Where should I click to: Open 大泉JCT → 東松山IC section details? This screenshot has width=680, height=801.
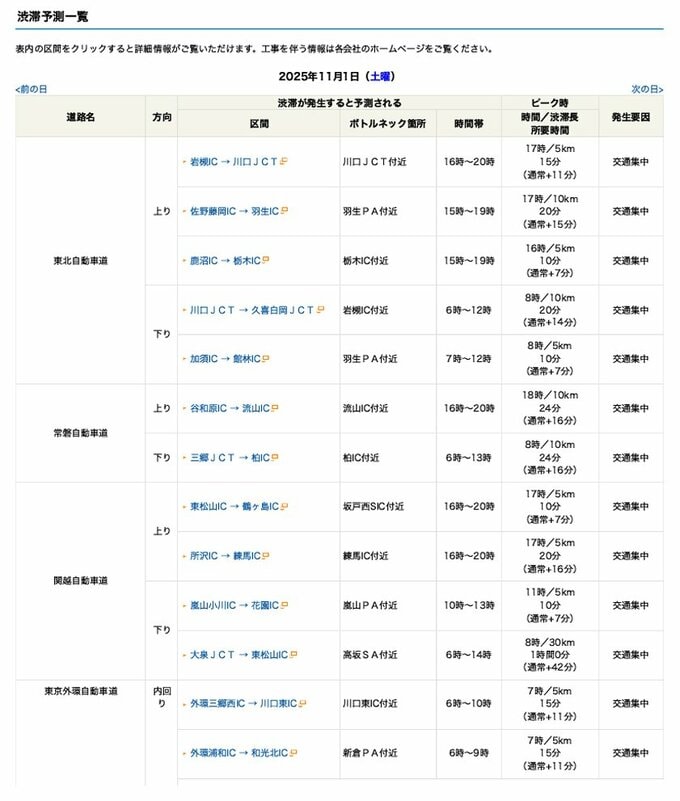point(238,654)
